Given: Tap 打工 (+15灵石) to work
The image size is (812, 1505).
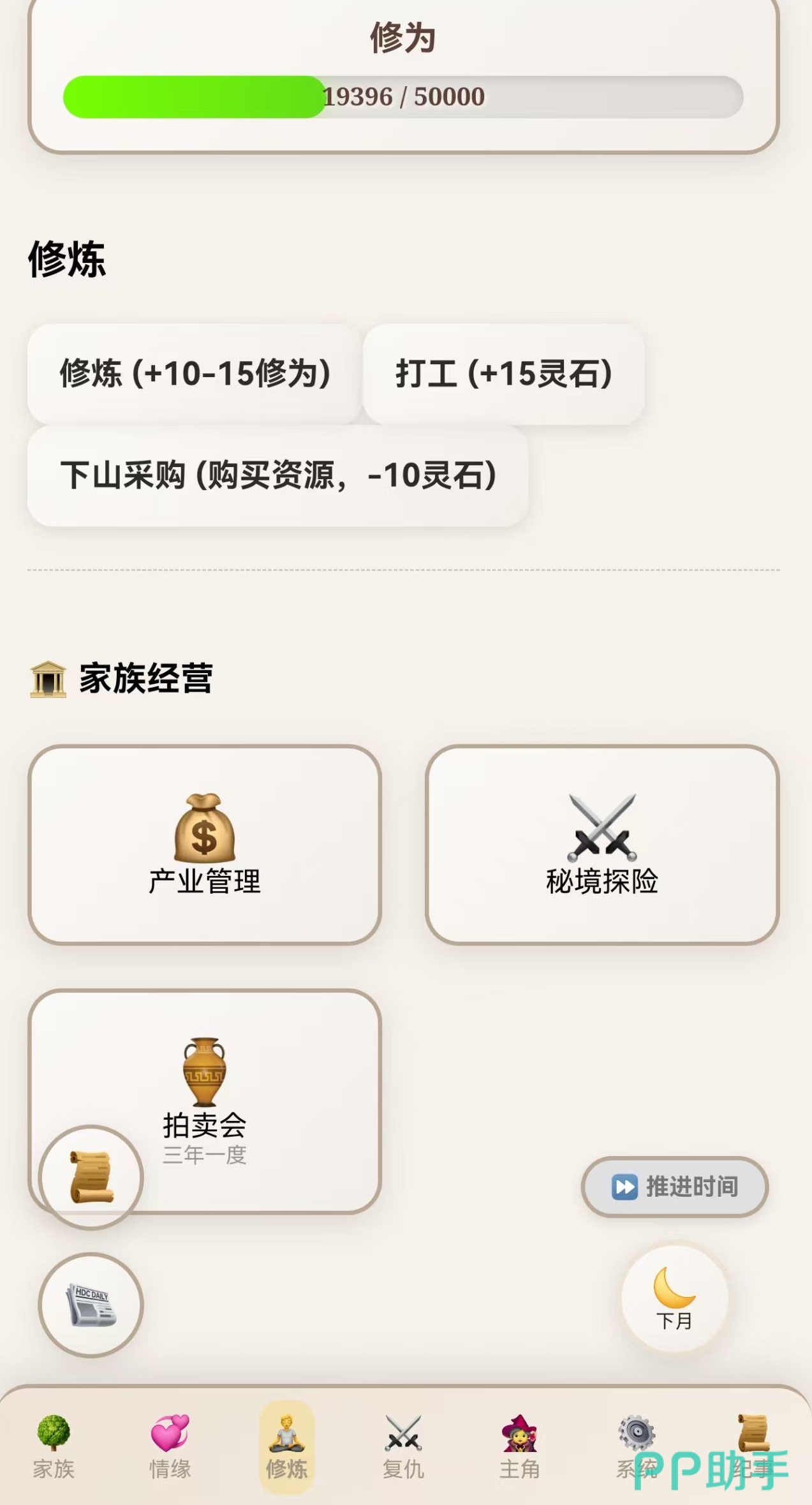Looking at the screenshot, I should point(503,373).
